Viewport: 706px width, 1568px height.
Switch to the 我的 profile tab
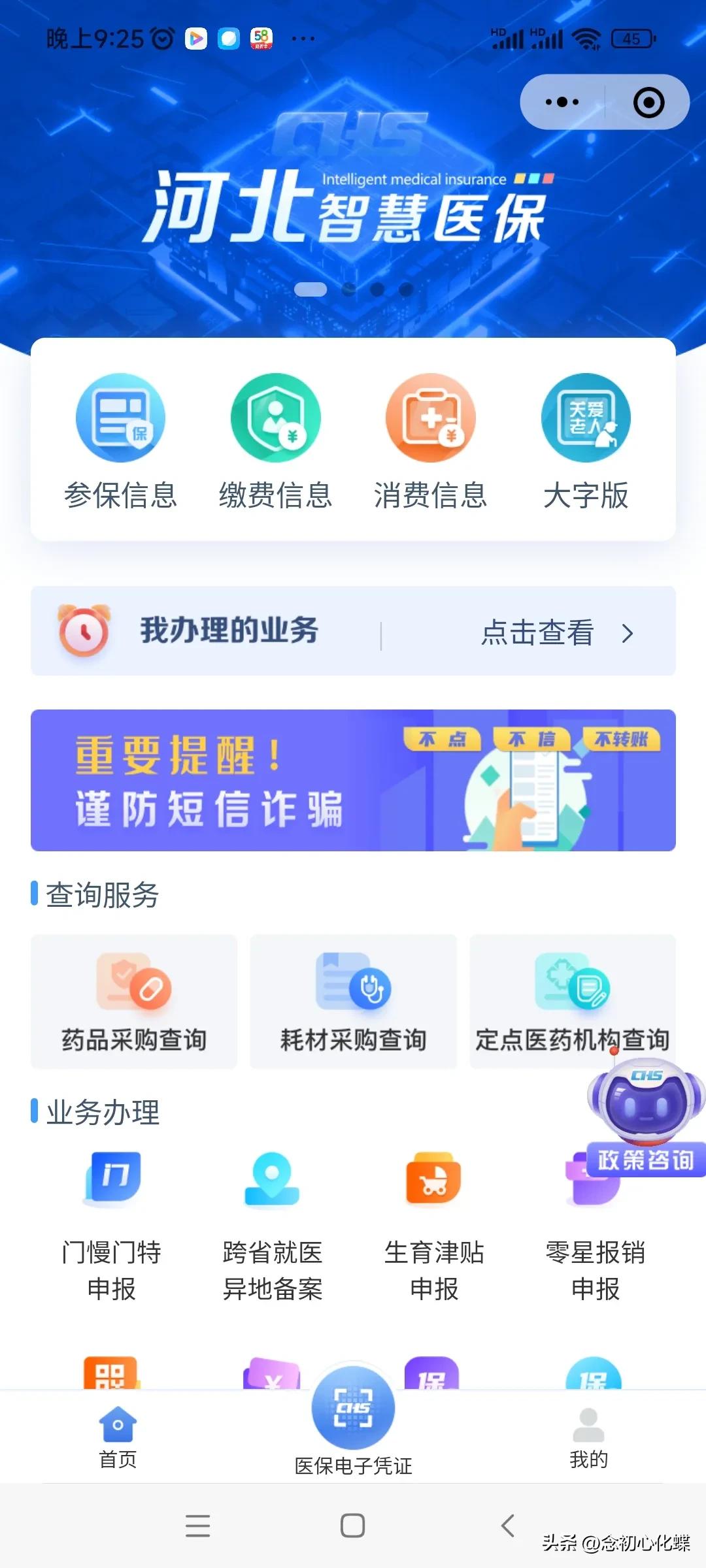(588, 1437)
